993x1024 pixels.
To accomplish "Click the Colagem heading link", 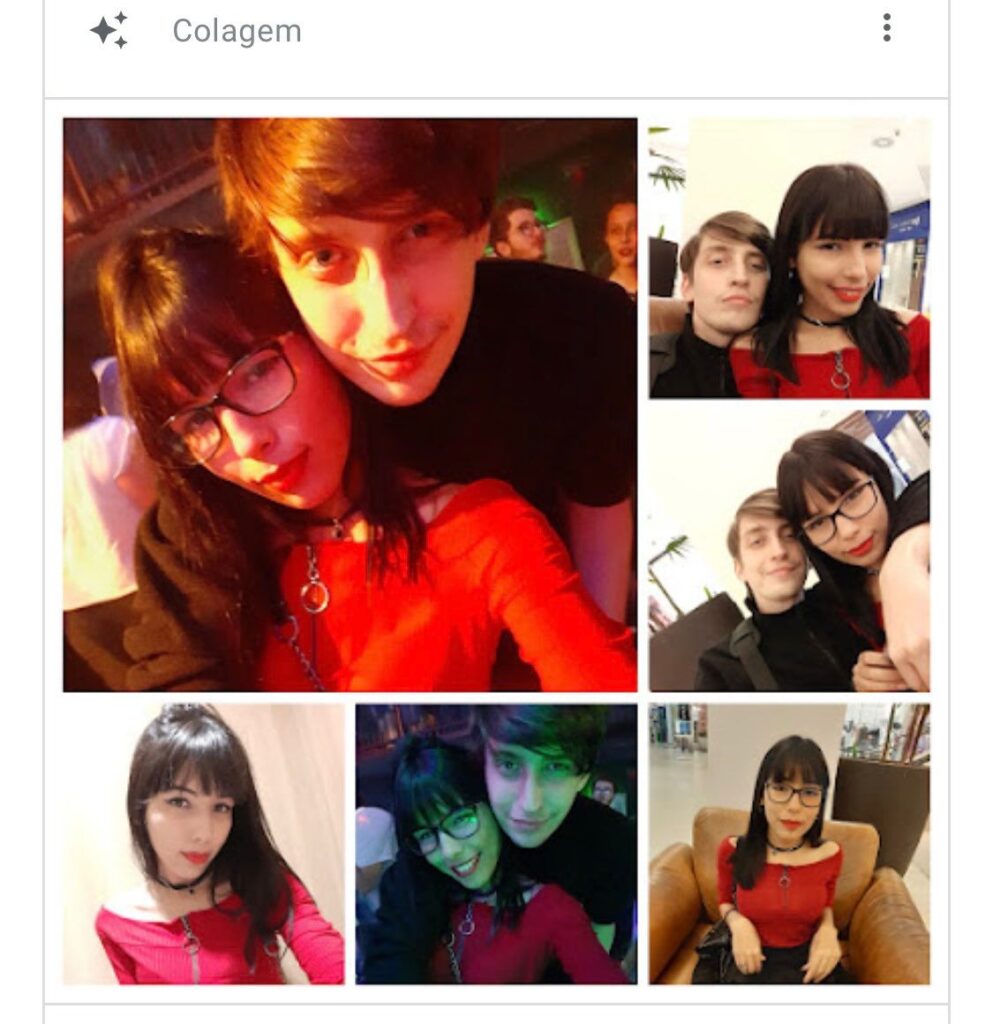I will click(x=236, y=32).
